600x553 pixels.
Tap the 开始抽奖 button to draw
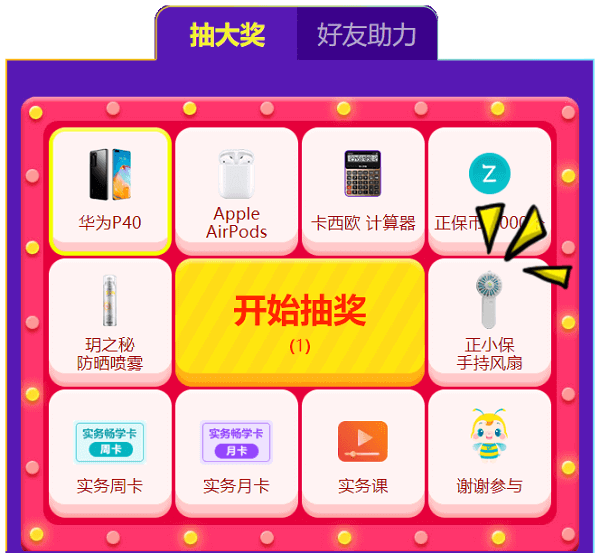(x=300, y=320)
